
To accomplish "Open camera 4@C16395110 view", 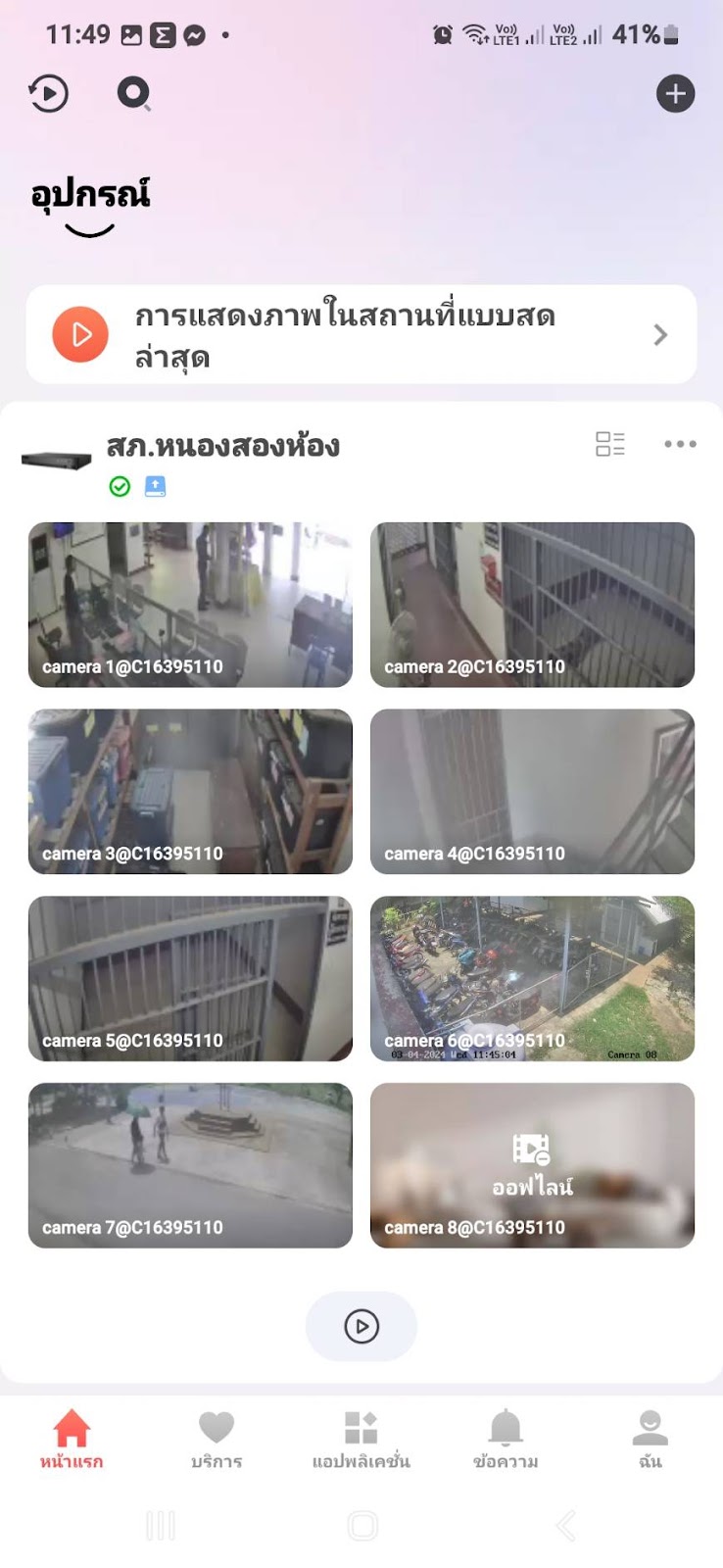I will (532, 791).
